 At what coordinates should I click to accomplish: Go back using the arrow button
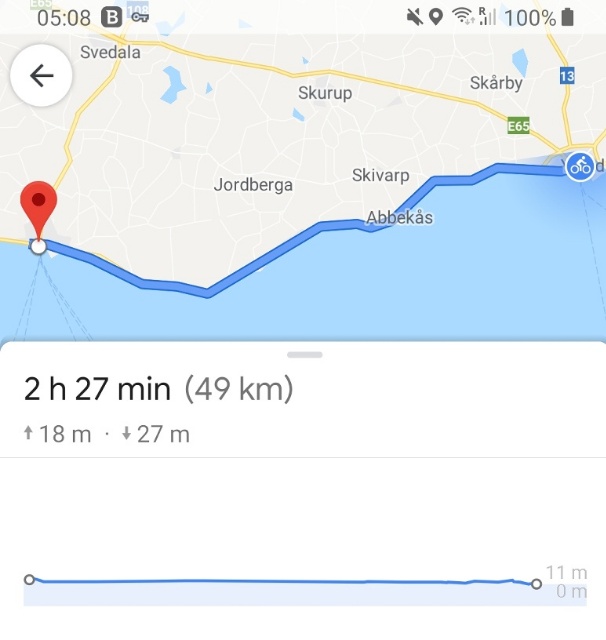41,76
